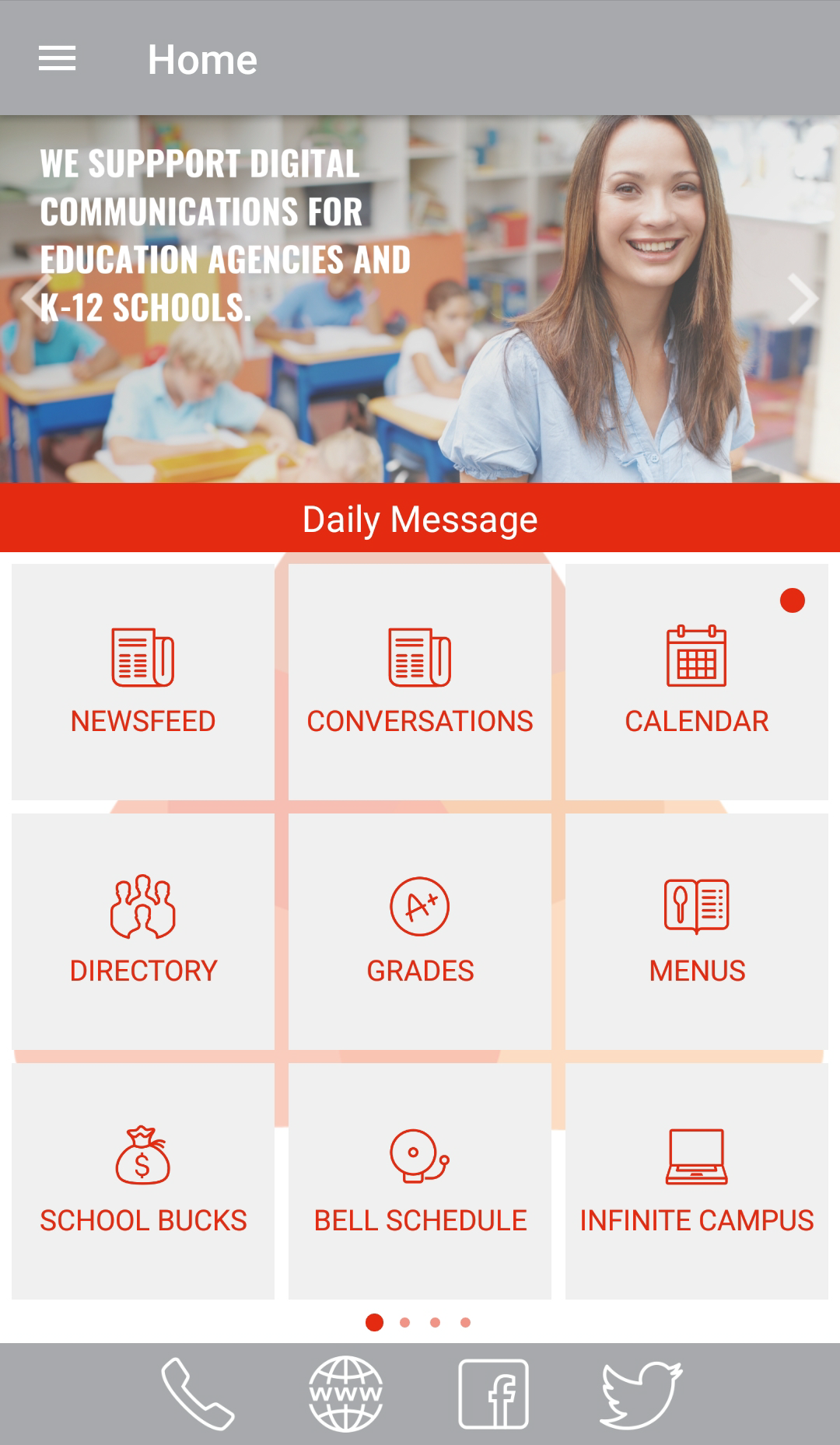Launch Infinite Campus
Image resolution: width=840 pixels, height=1445 pixels.
(697, 1181)
